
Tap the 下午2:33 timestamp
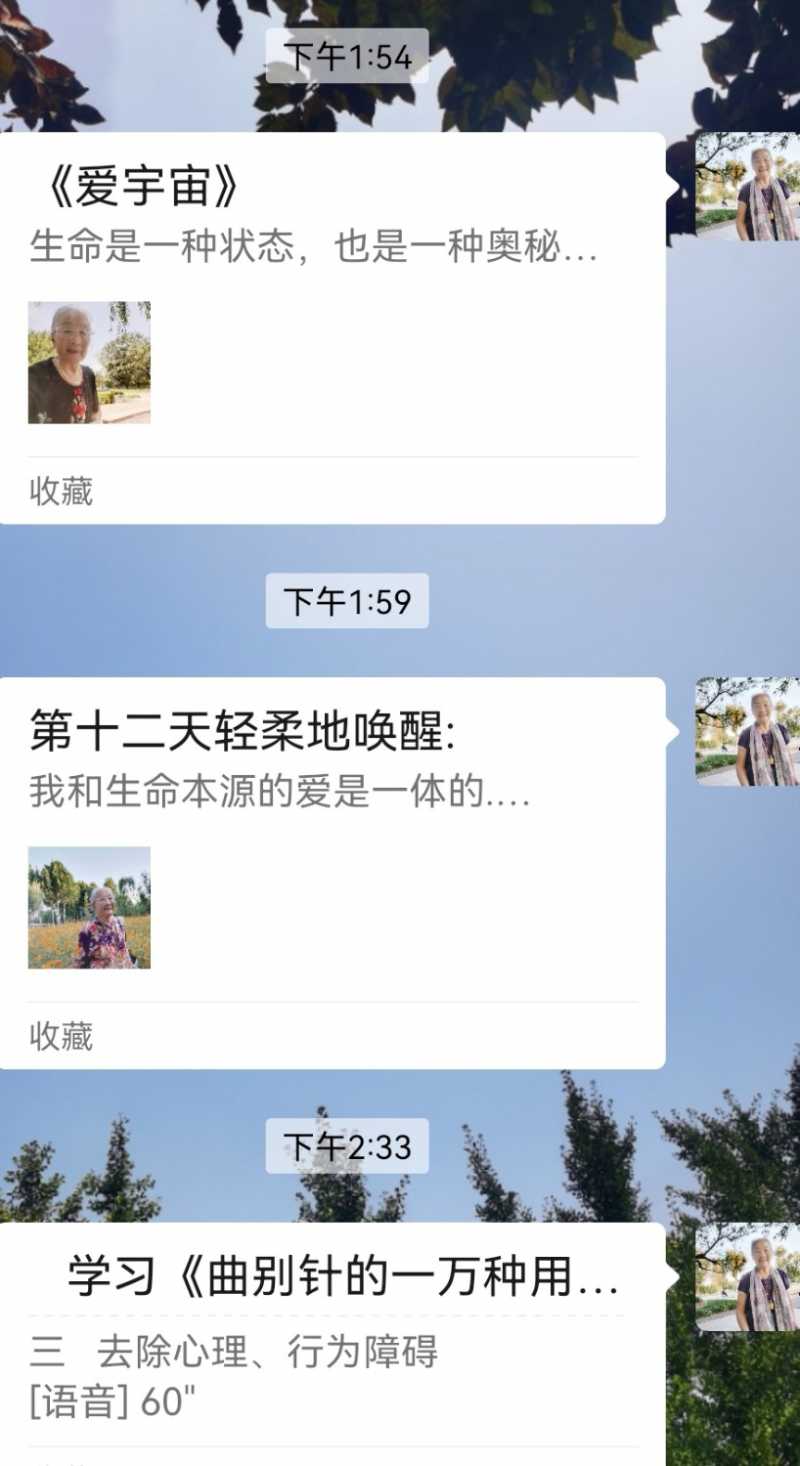click(x=349, y=1149)
